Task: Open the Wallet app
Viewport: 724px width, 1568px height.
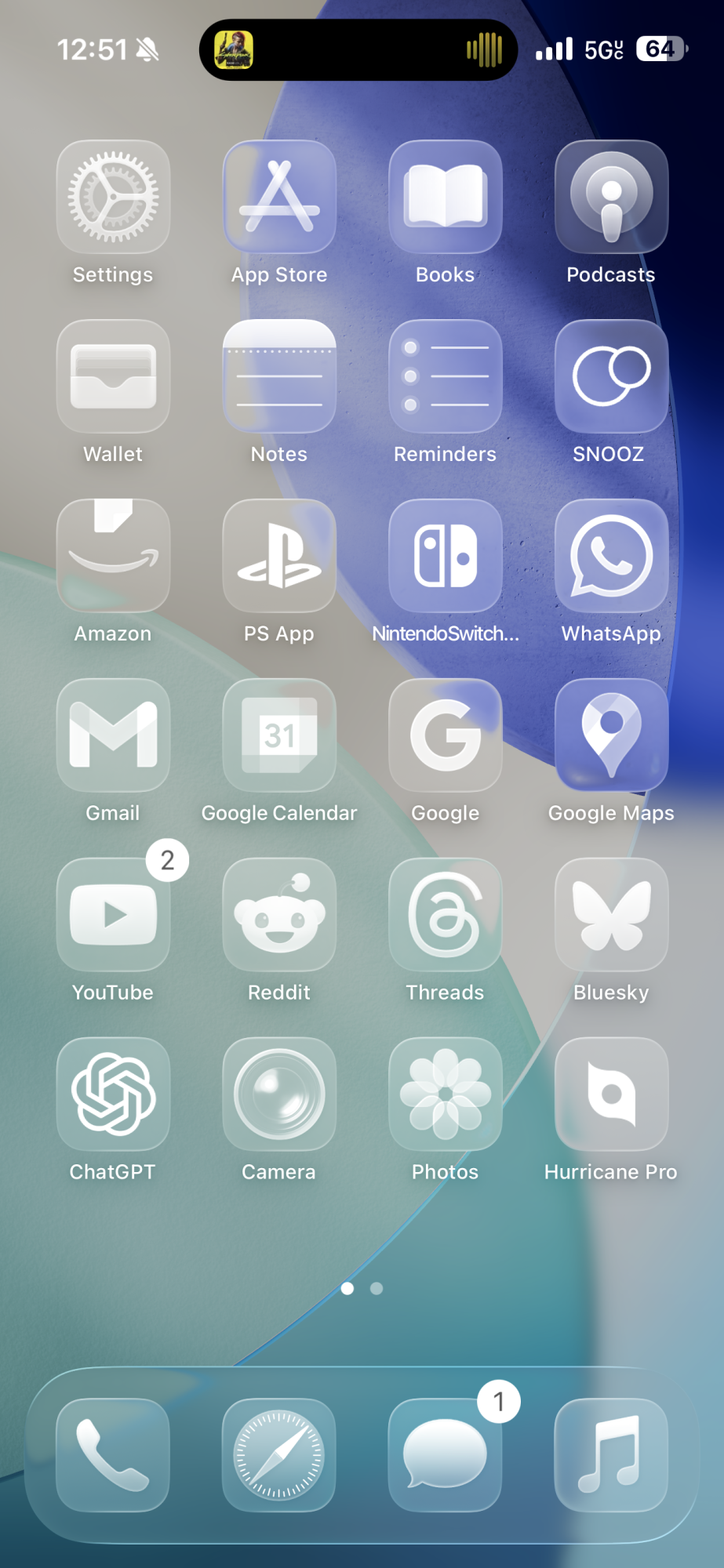Action: [x=113, y=376]
